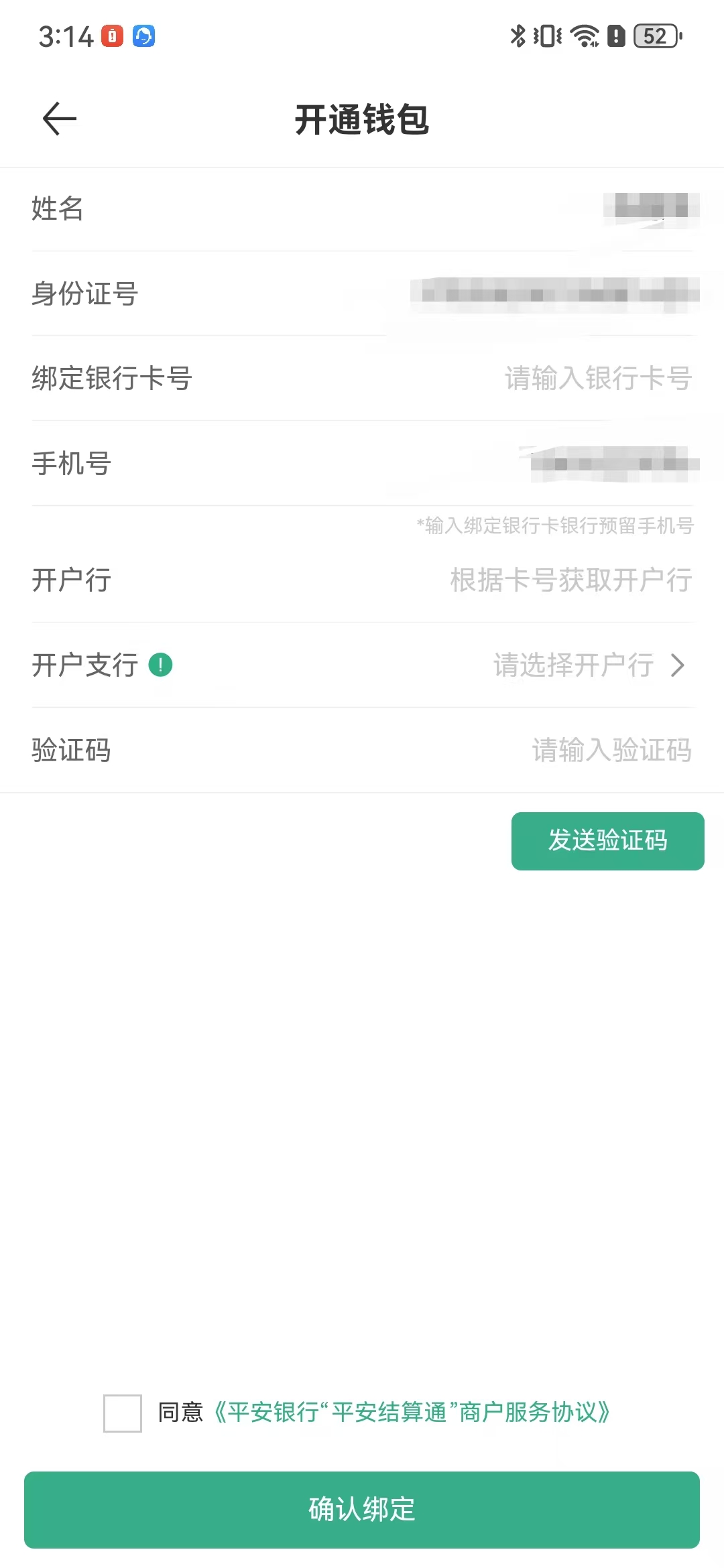Go back using the top-left arrow
This screenshot has height=1568, width=724.
[60, 119]
